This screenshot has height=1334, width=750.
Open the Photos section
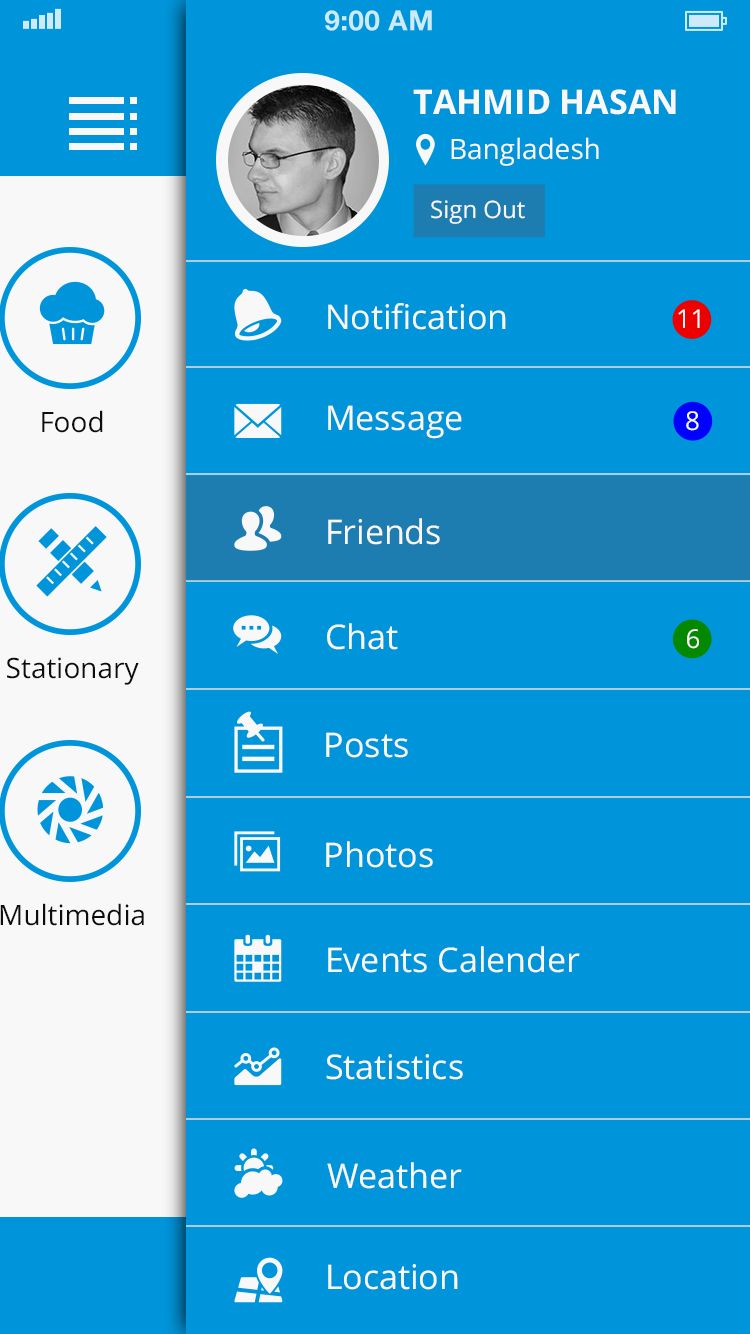[379, 855]
